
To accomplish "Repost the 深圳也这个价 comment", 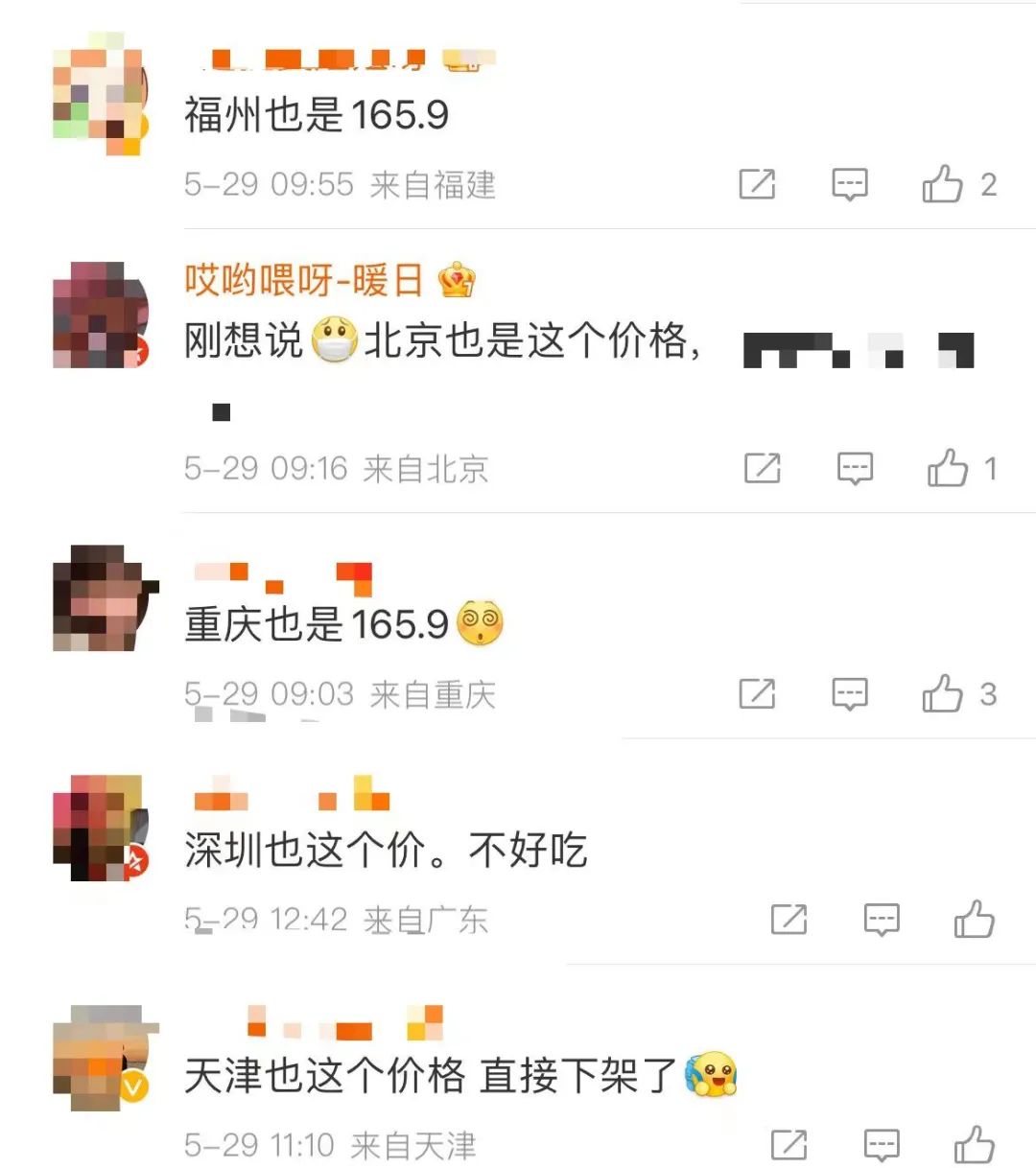I will point(789,920).
